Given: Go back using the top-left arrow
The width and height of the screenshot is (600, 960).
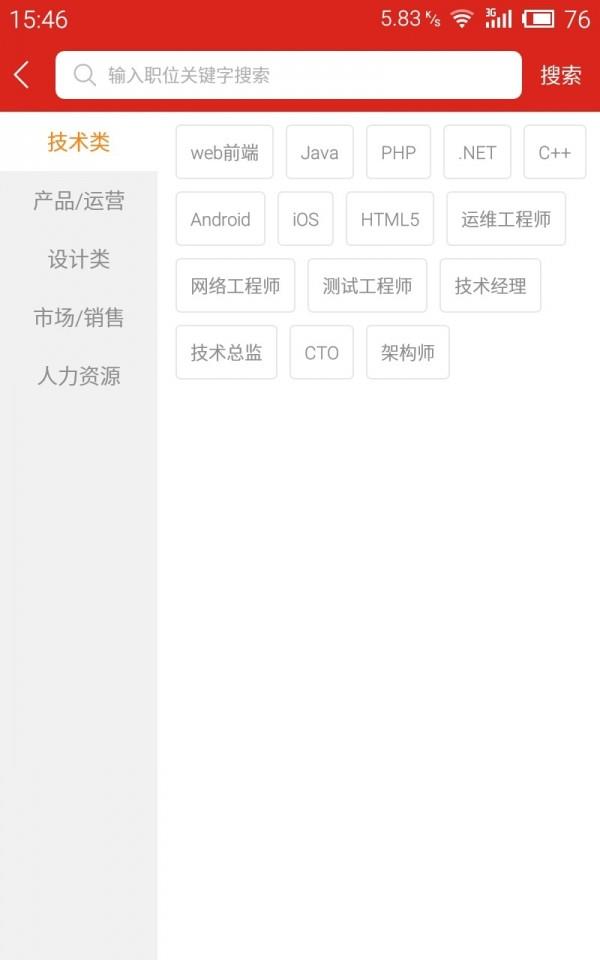Looking at the screenshot, I should tap(22, 75).
